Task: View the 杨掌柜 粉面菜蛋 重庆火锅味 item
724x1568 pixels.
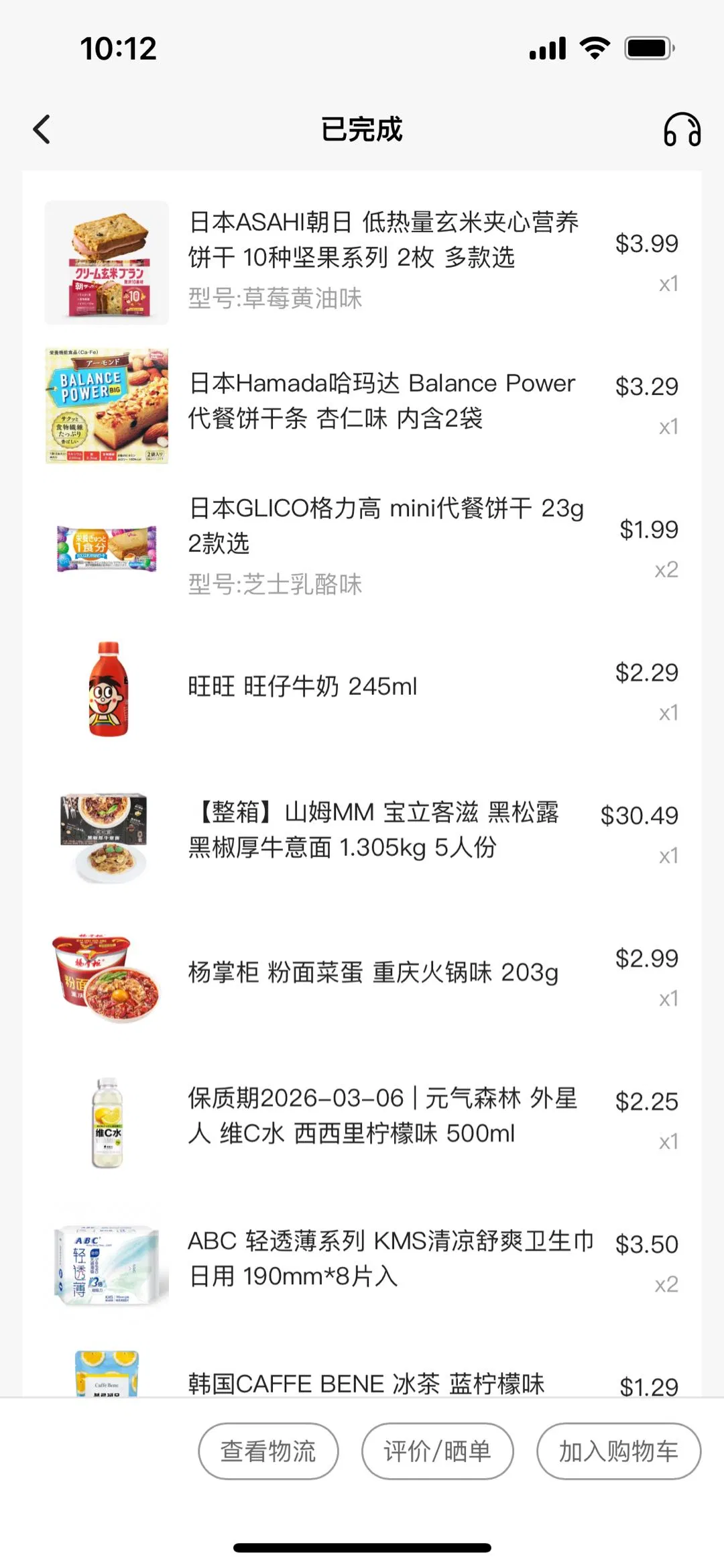Action: tap(373, 972)
